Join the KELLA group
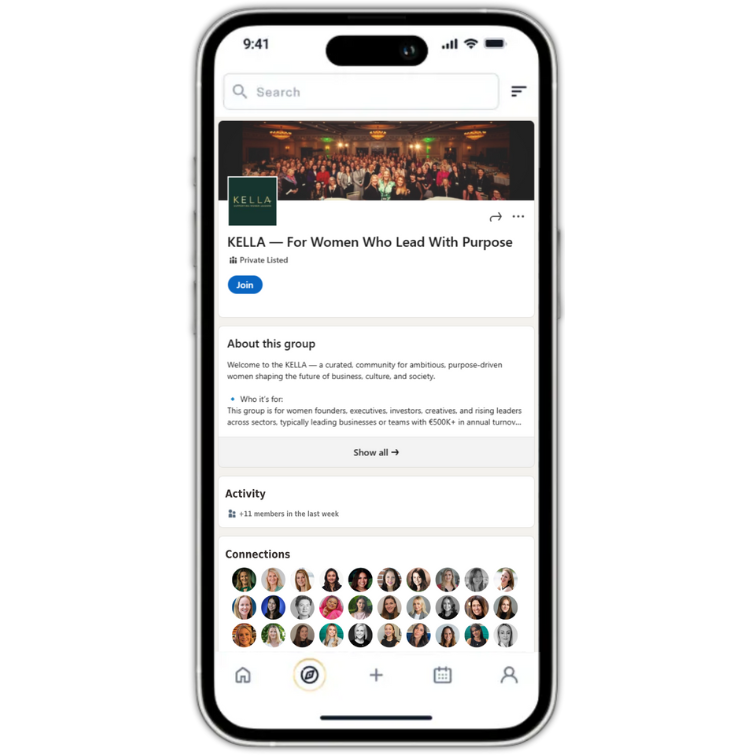Screen dimensions: 750x755 click(x=245, y=285)
